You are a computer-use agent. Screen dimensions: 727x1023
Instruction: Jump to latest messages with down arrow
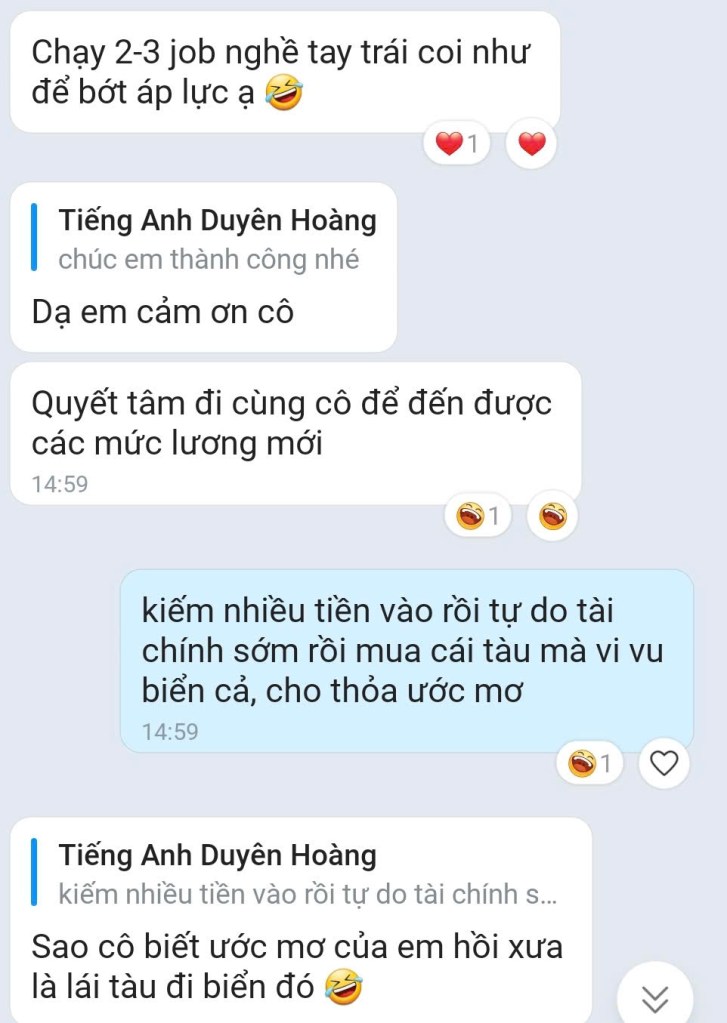point(655,996)
